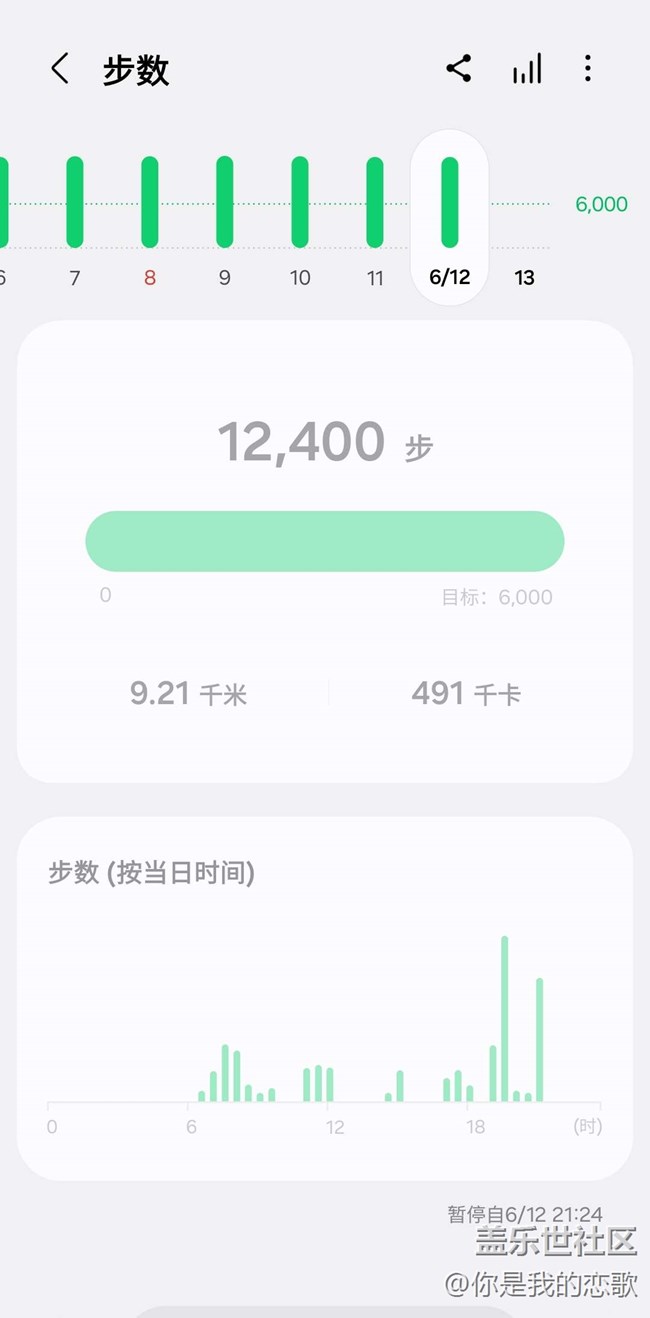Select day 9 in the date strip
The width and height of the screenshot is (650, 1318).
coord(225,220)
